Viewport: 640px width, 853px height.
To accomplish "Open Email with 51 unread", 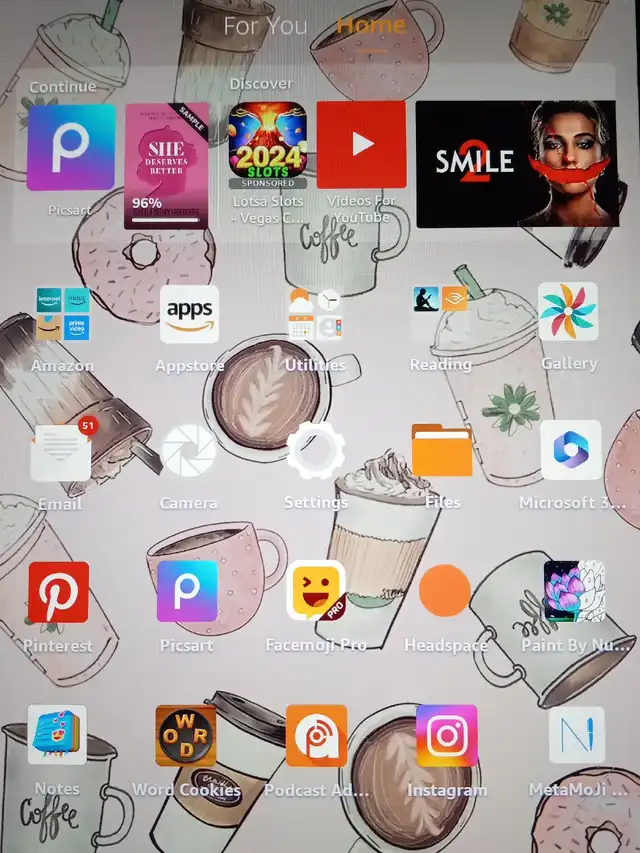I will click(61, 452).
